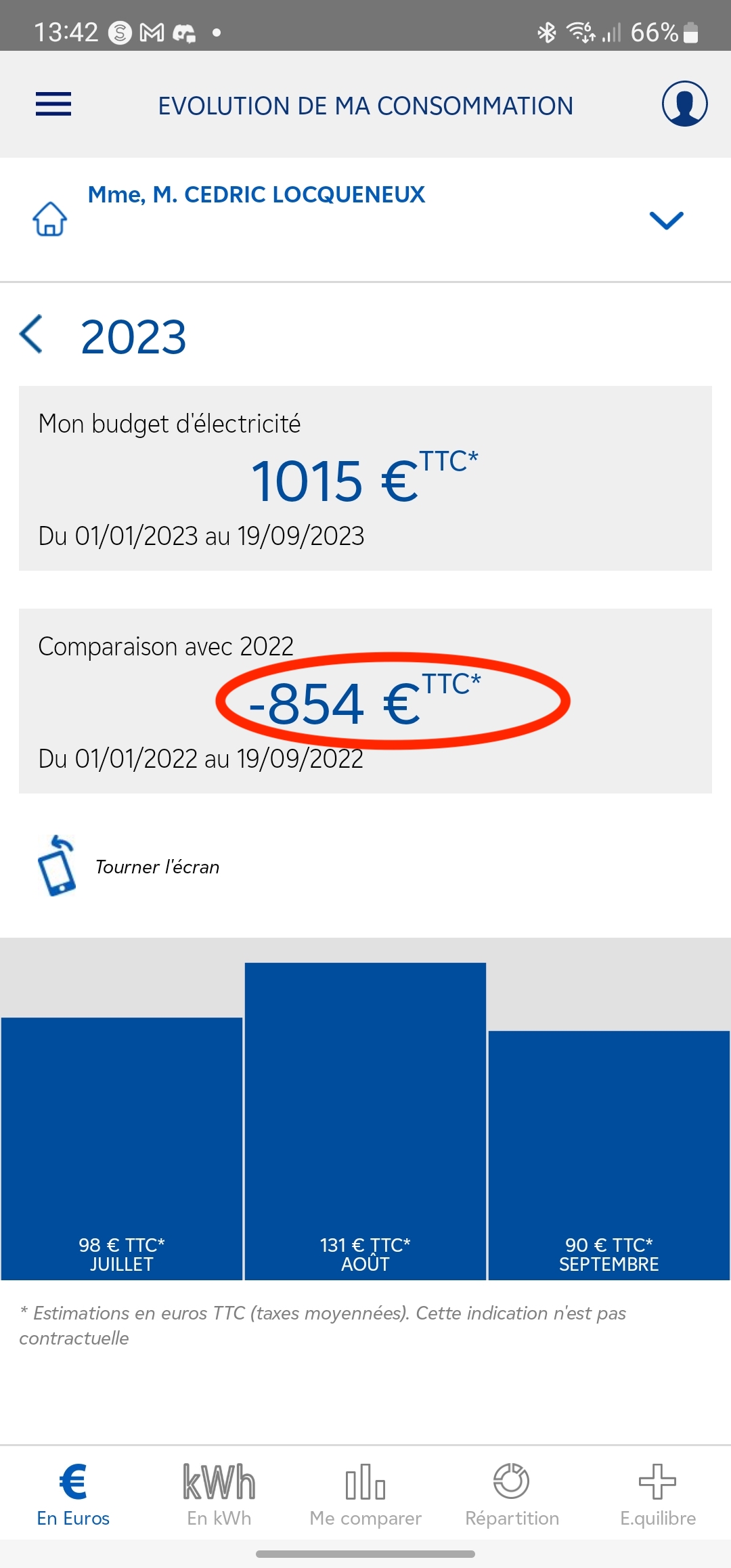This screenshot has height=1568, width=731.
Task: Switch to the En kWh tab
Action: point(219,1495)
